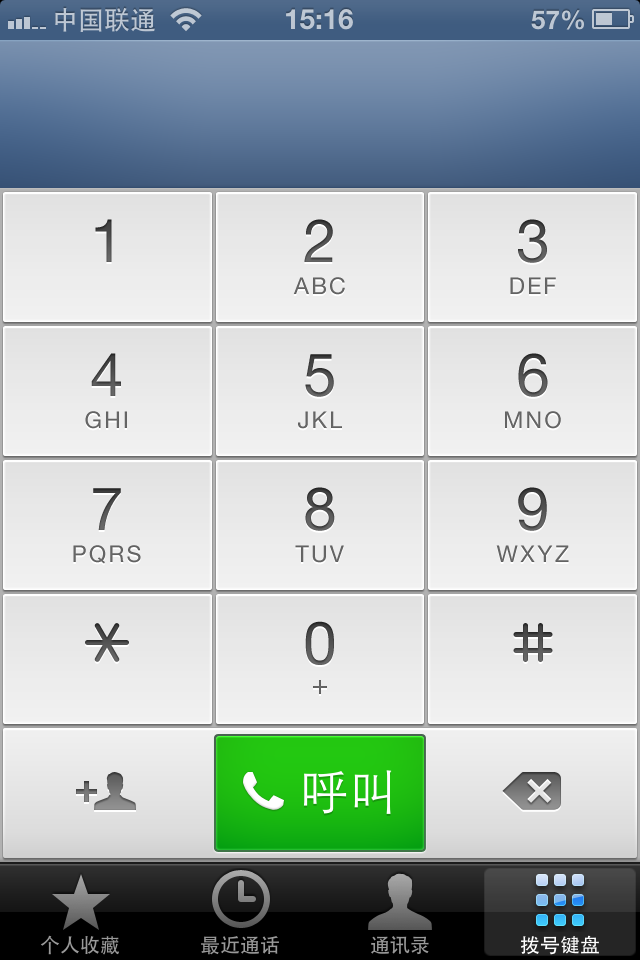
Task: Tap the 2 ABC key
Action: click(320, 257)
